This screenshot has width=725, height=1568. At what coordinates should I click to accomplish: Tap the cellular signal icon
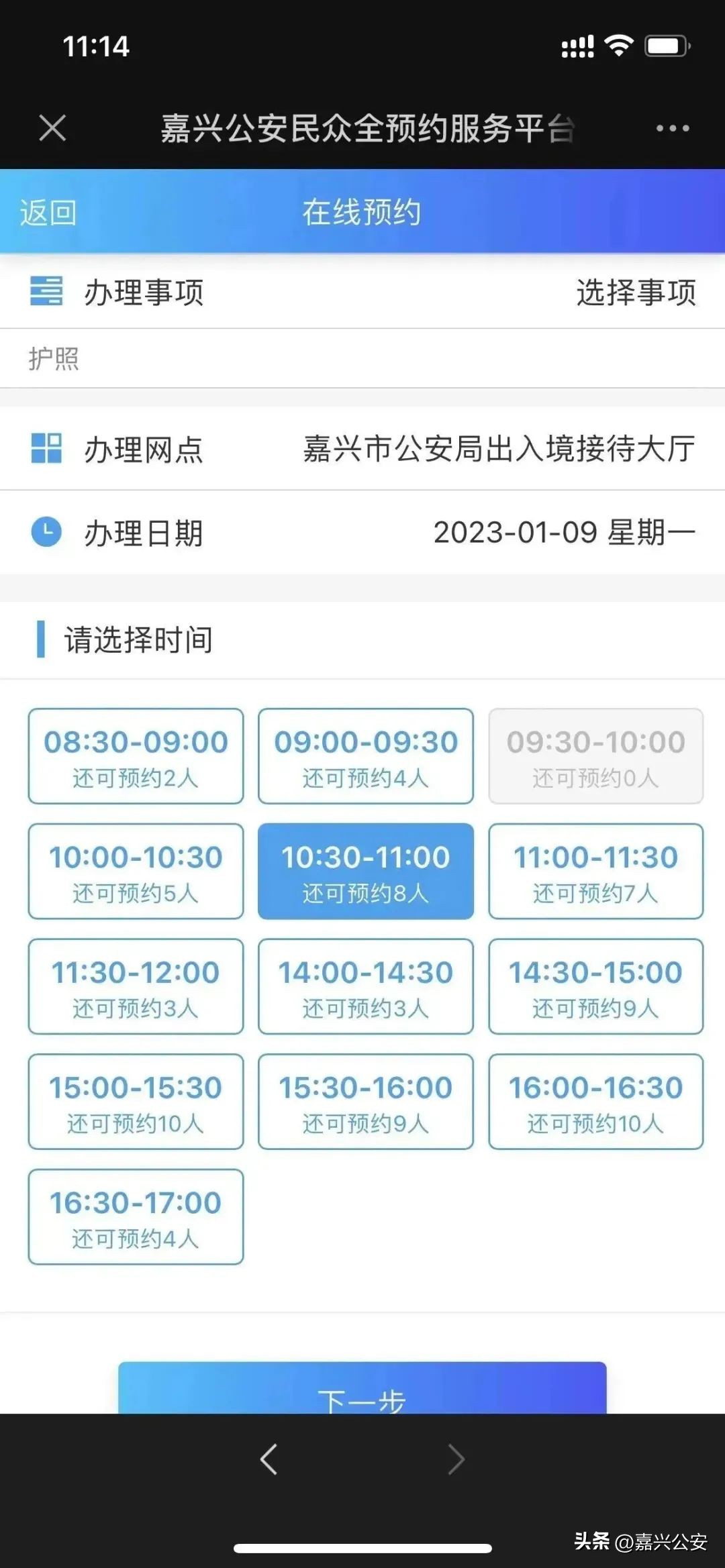(578, 45)
